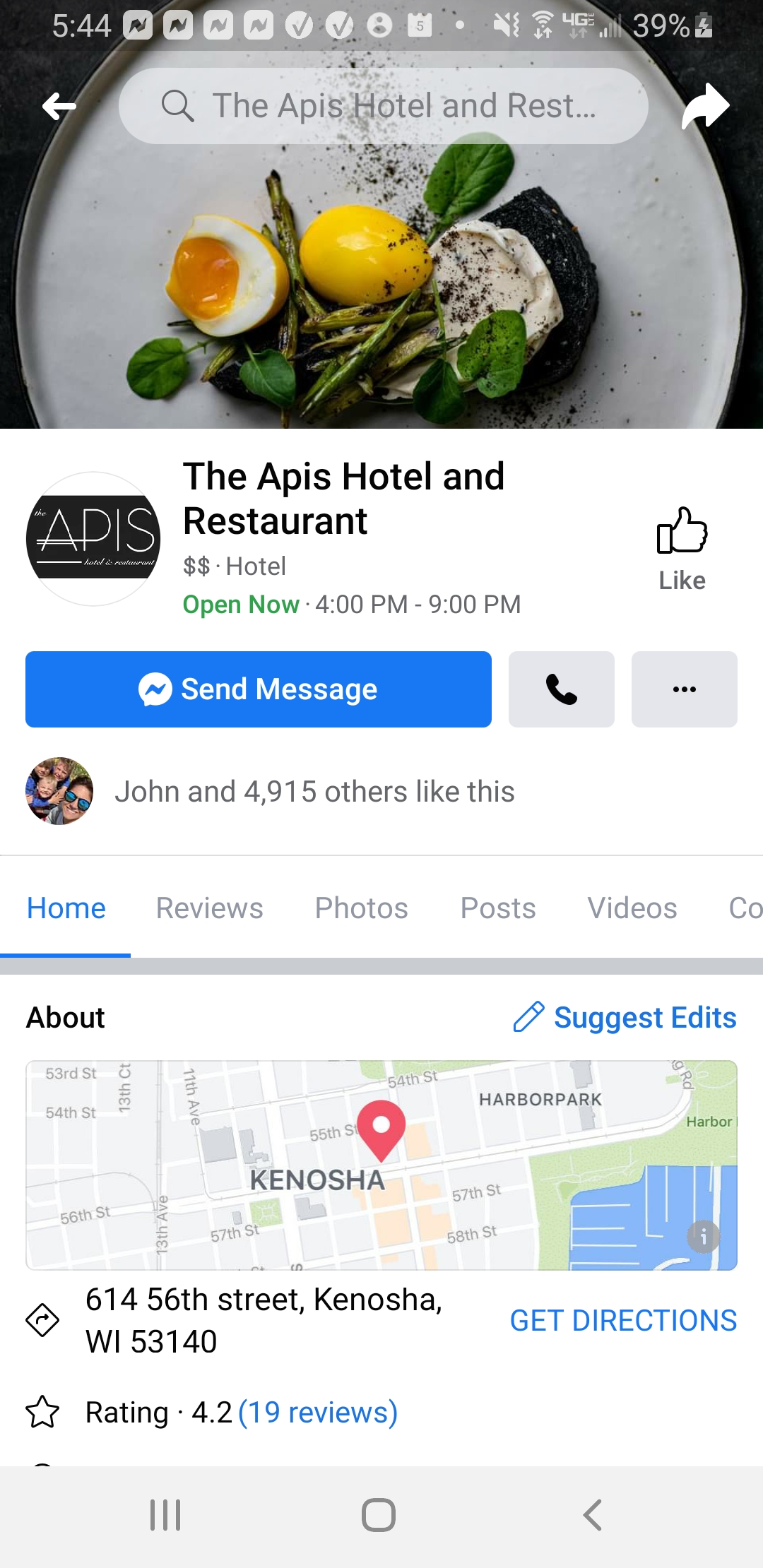Open the hotel's APIS profile picture
The width and height of the screenshot is (763, 1568).
click(93, 539)
